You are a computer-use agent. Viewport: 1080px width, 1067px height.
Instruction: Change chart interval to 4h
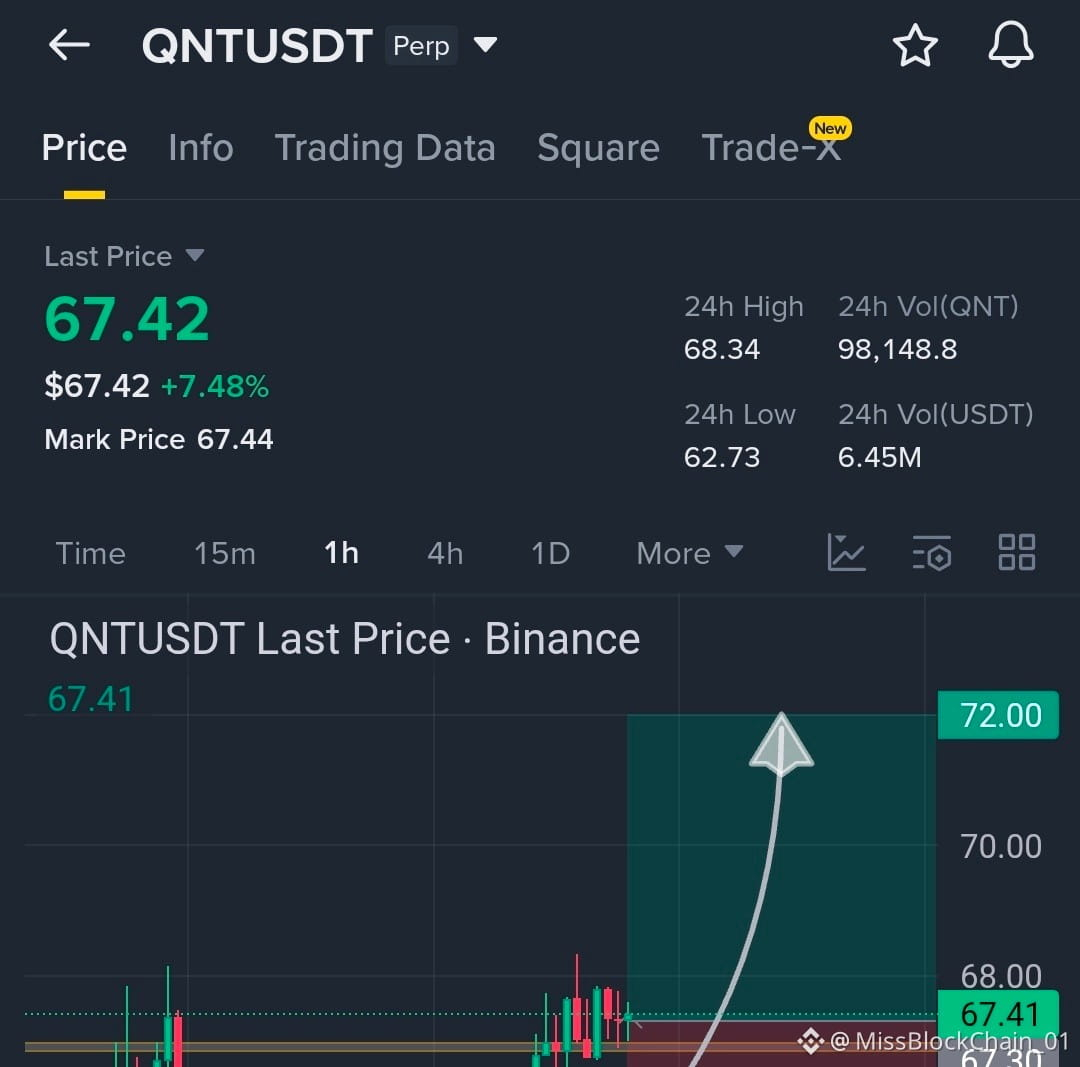(x=445, y=553)
